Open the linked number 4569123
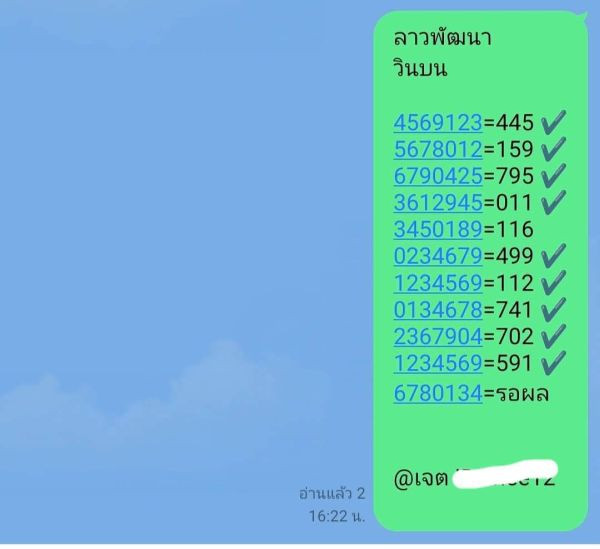Viewport: 600px width, 549px height. (x=438, y=123)
